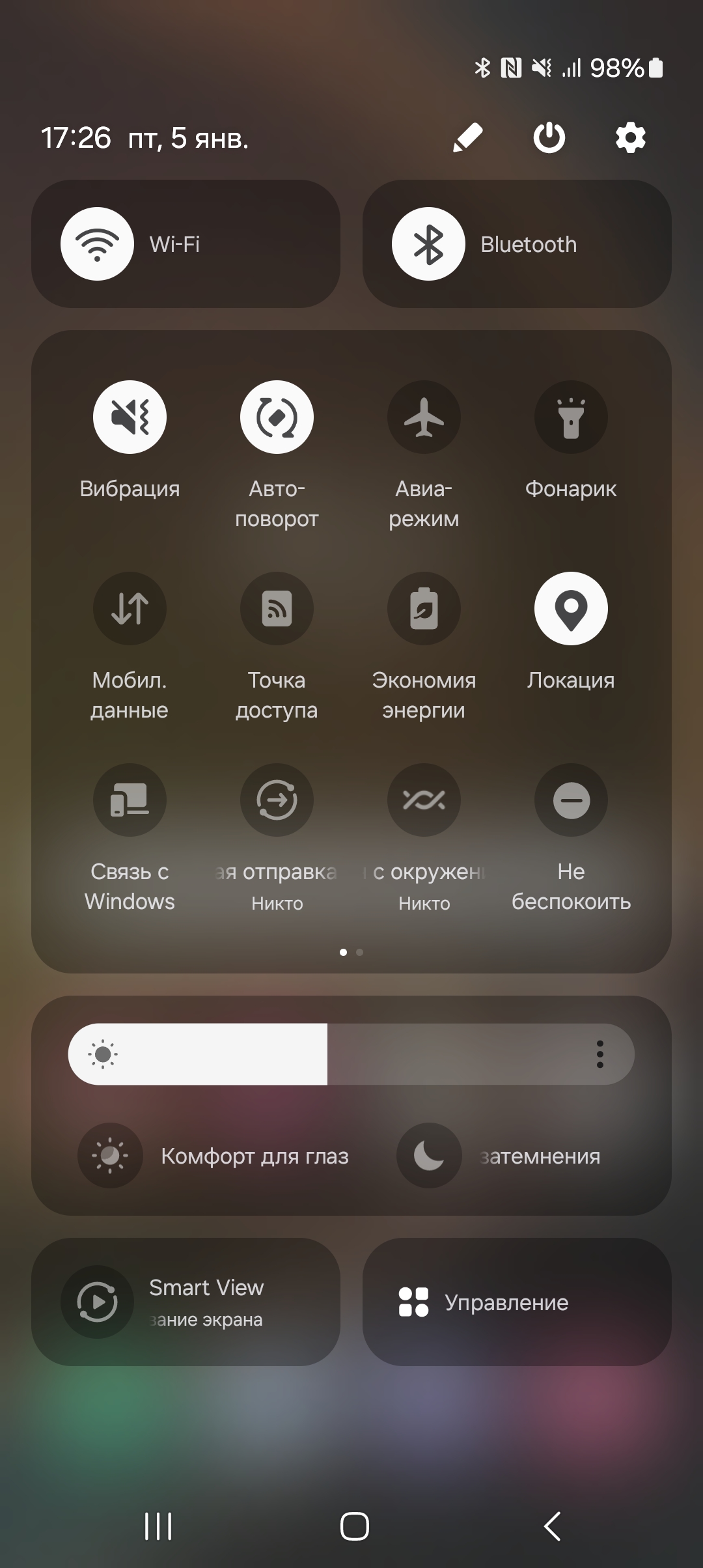The width and height of the screenshot is (703, 1568).
Task: Turn on Точка доступа hotspot
Action: [x=277, y=609]
